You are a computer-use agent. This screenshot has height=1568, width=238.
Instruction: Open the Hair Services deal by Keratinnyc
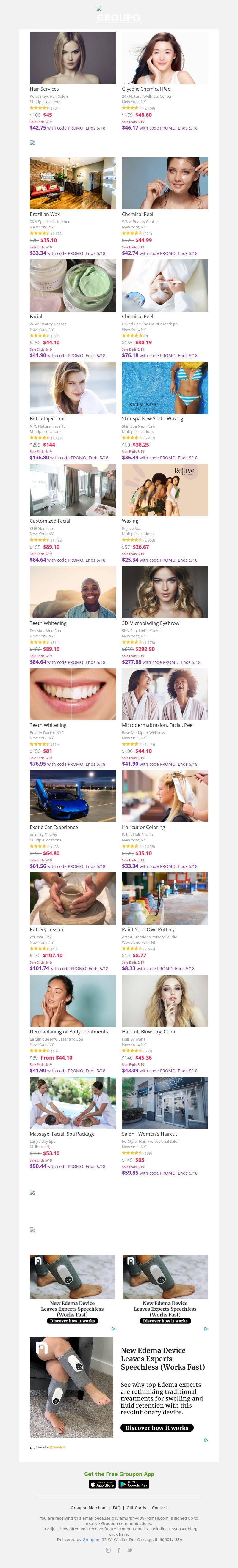pyautogui.click(x=72, y=59)
